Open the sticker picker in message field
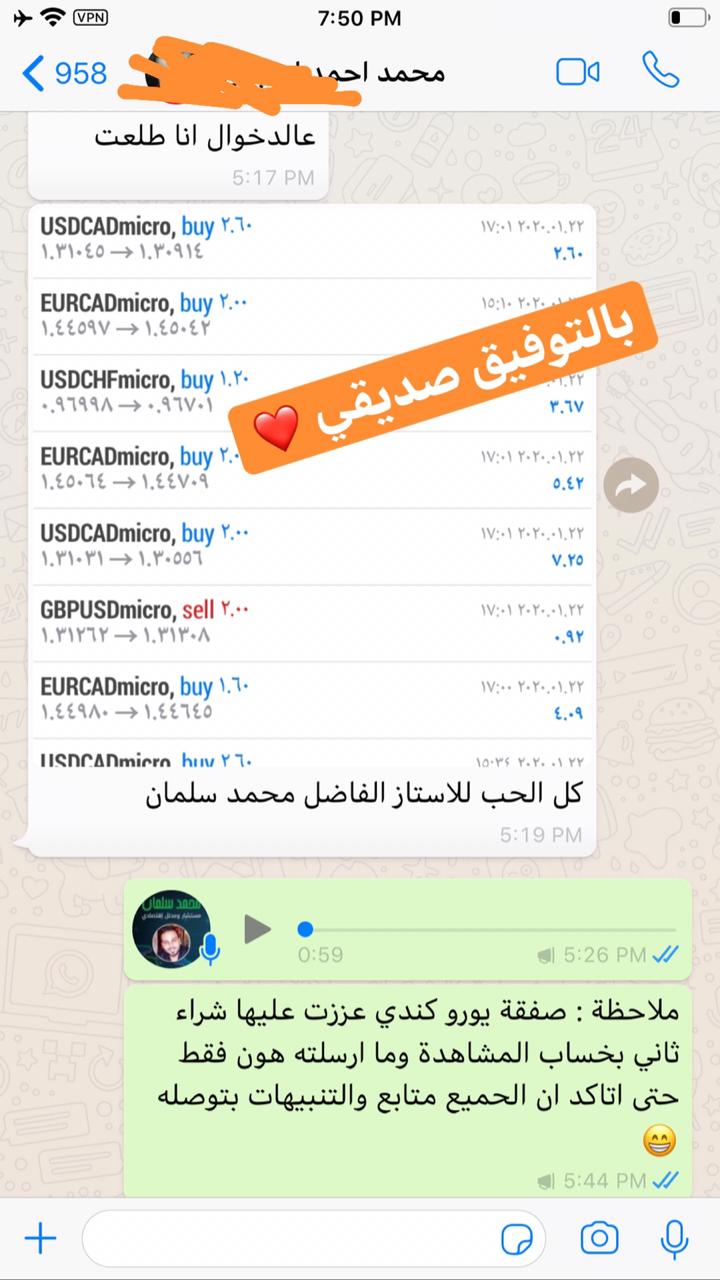 tap(516, 1240)
